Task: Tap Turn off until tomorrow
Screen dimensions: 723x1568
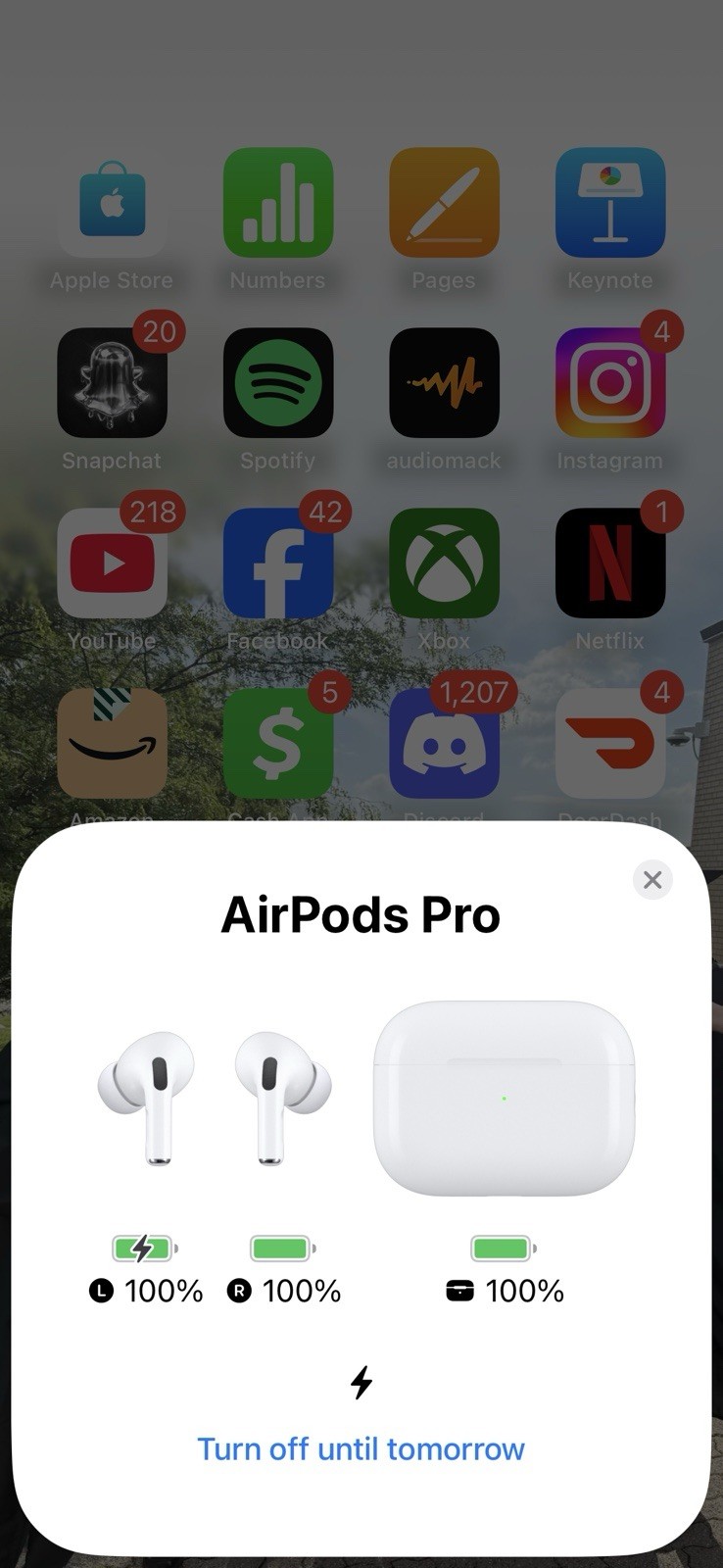Action: [x=361, y=1448]
